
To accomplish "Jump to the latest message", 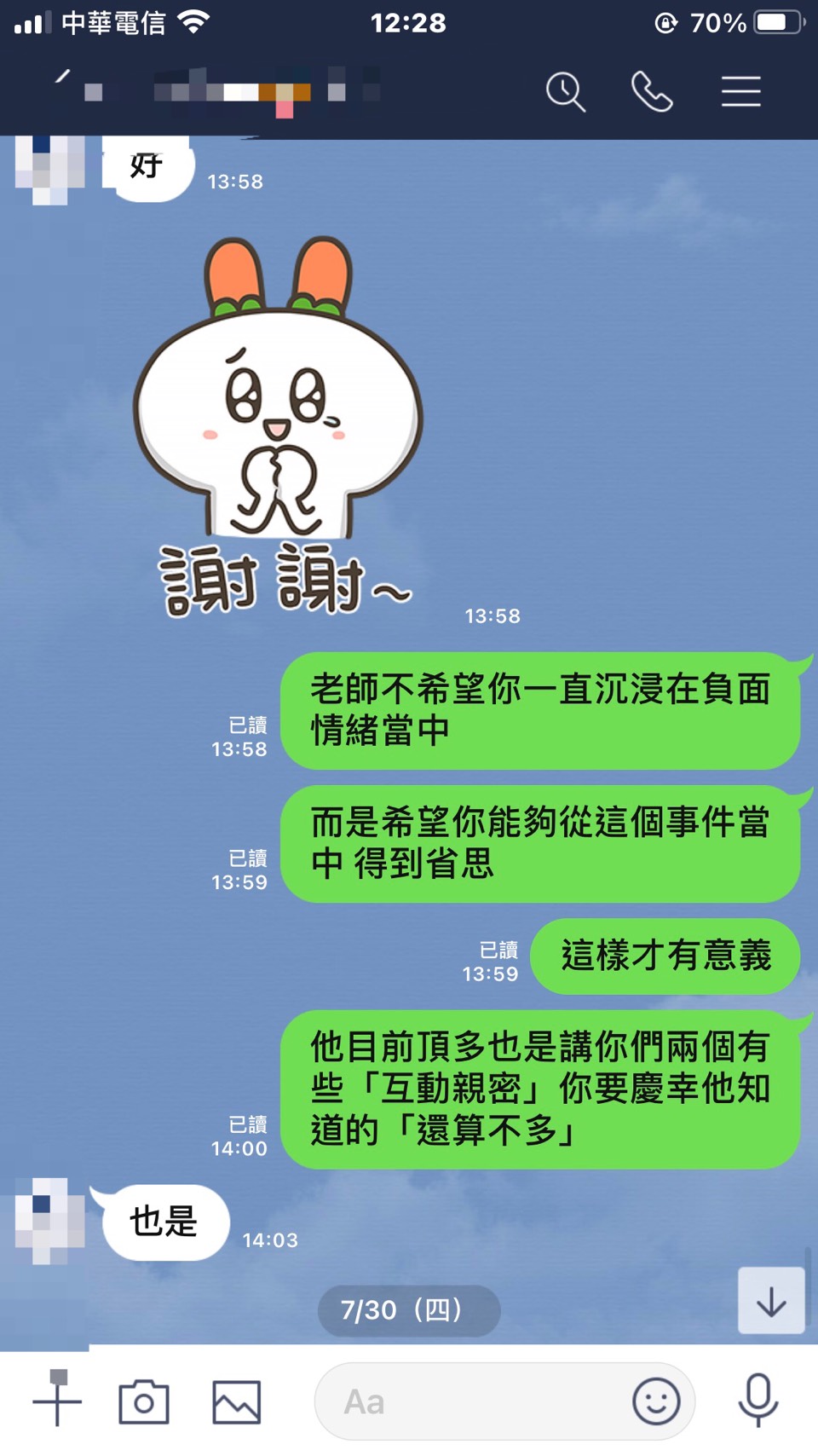I will 771,1301.
